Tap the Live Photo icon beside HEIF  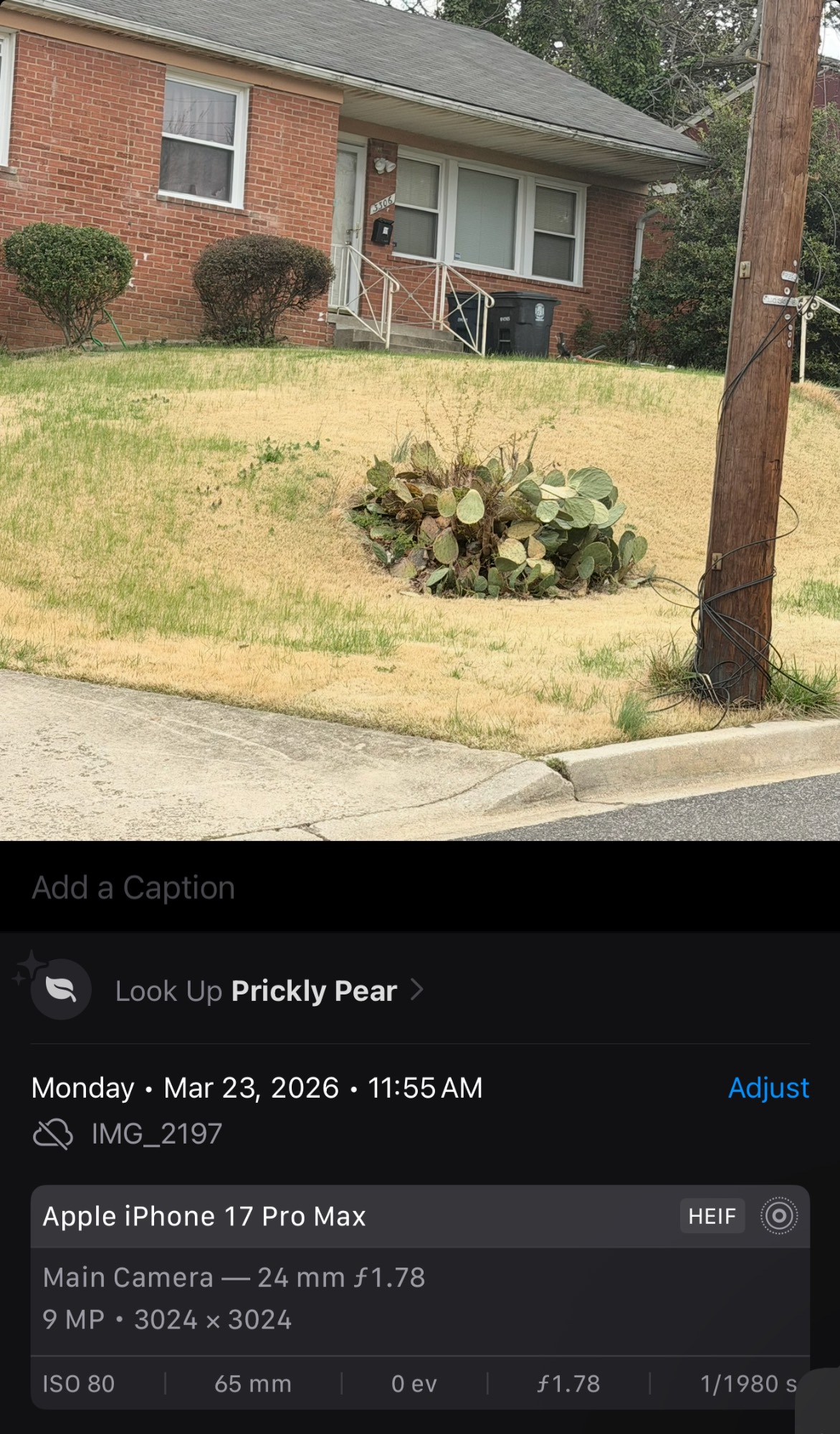[x=779, y=1216]
